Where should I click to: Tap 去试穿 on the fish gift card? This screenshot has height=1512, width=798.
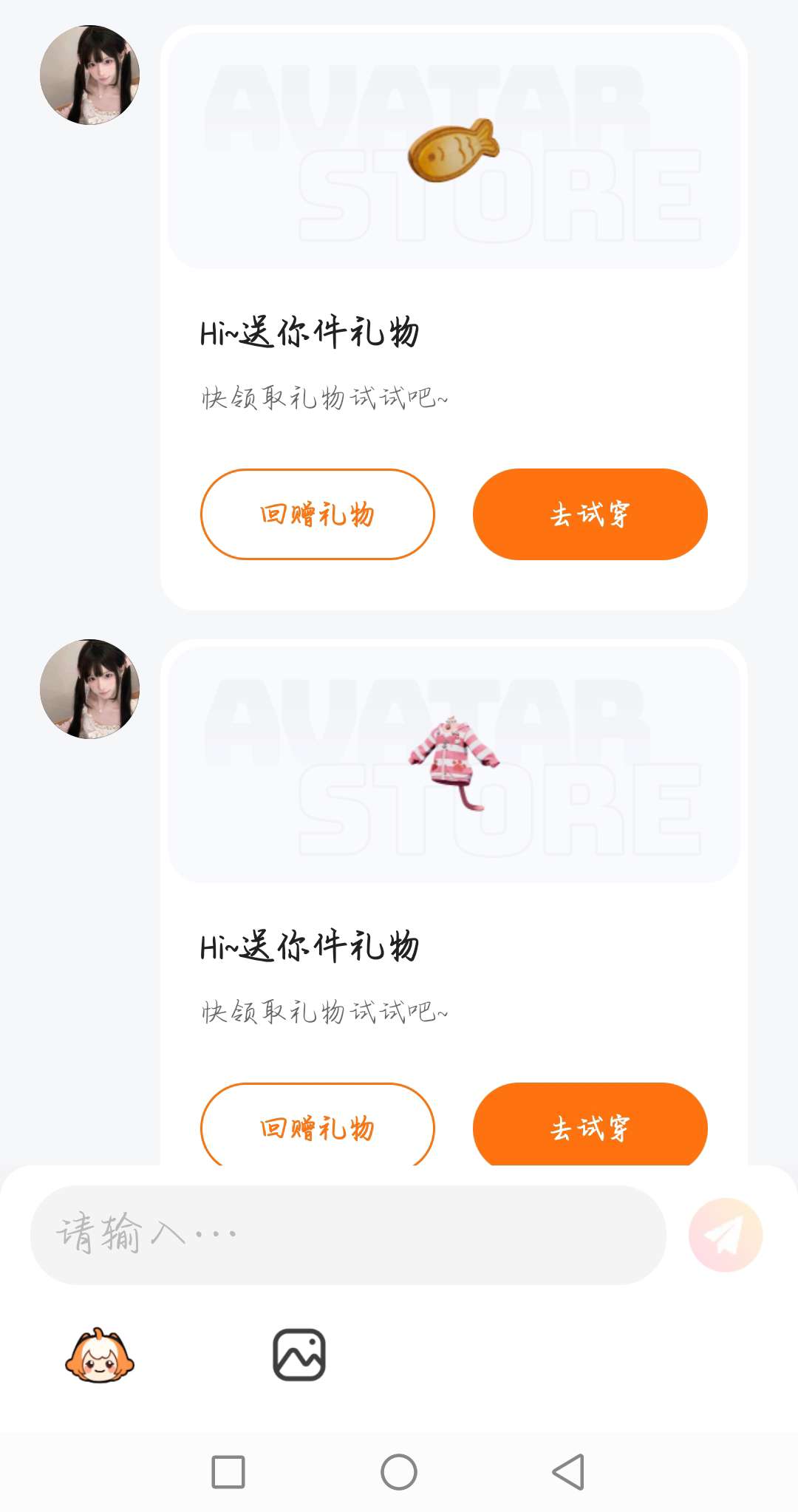pos(590,514)
